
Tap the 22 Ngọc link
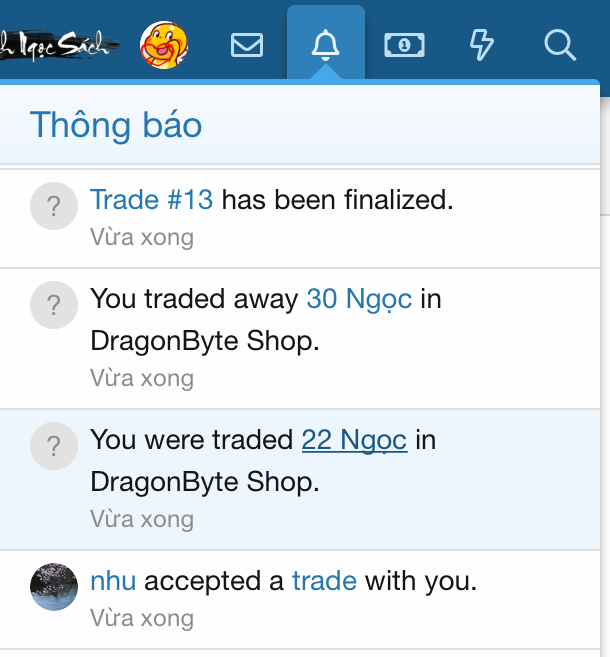[354, 440]
